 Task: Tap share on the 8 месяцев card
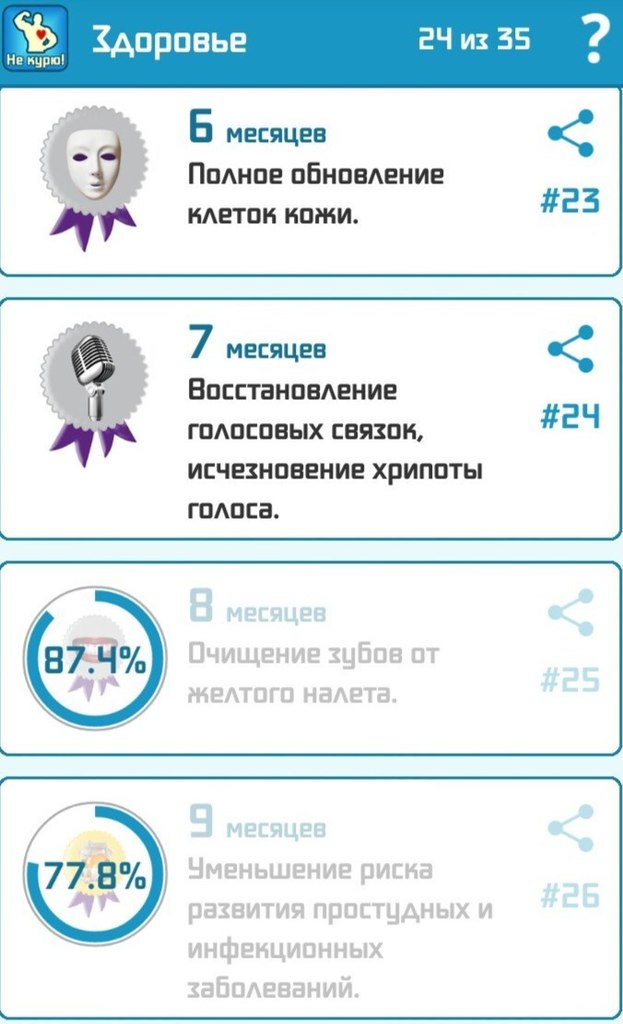[x=571, y=612]
